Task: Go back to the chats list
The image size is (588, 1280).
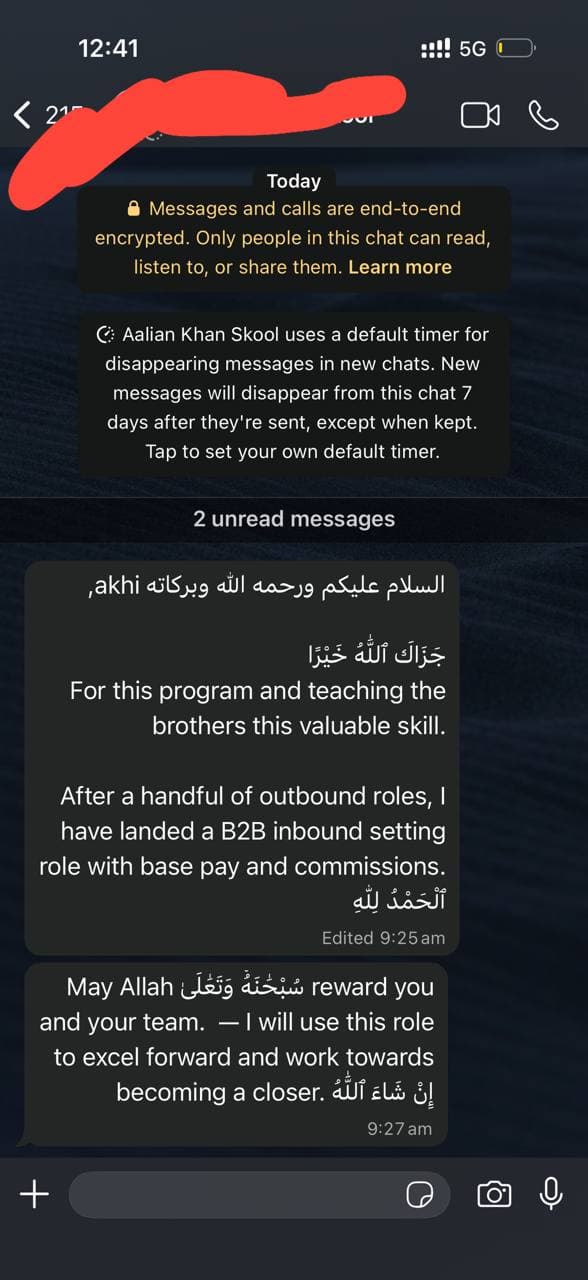Action: [22, 114]
